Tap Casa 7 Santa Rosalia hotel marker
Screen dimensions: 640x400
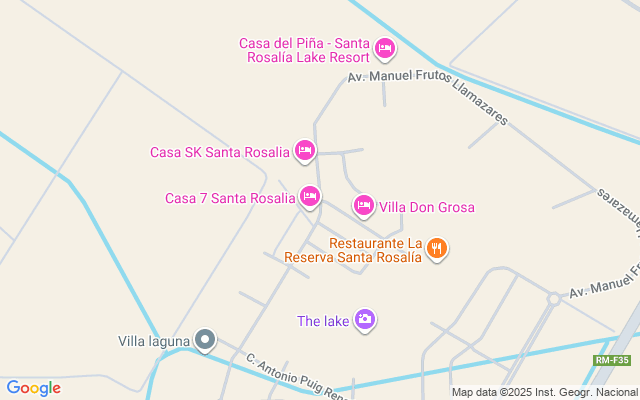(310, 196)
